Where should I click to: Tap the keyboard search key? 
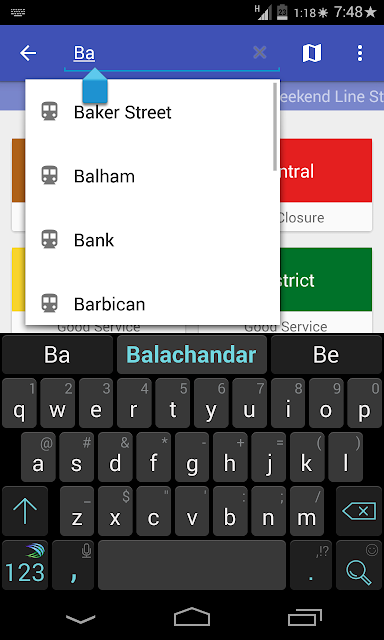(x=359, y=565)
